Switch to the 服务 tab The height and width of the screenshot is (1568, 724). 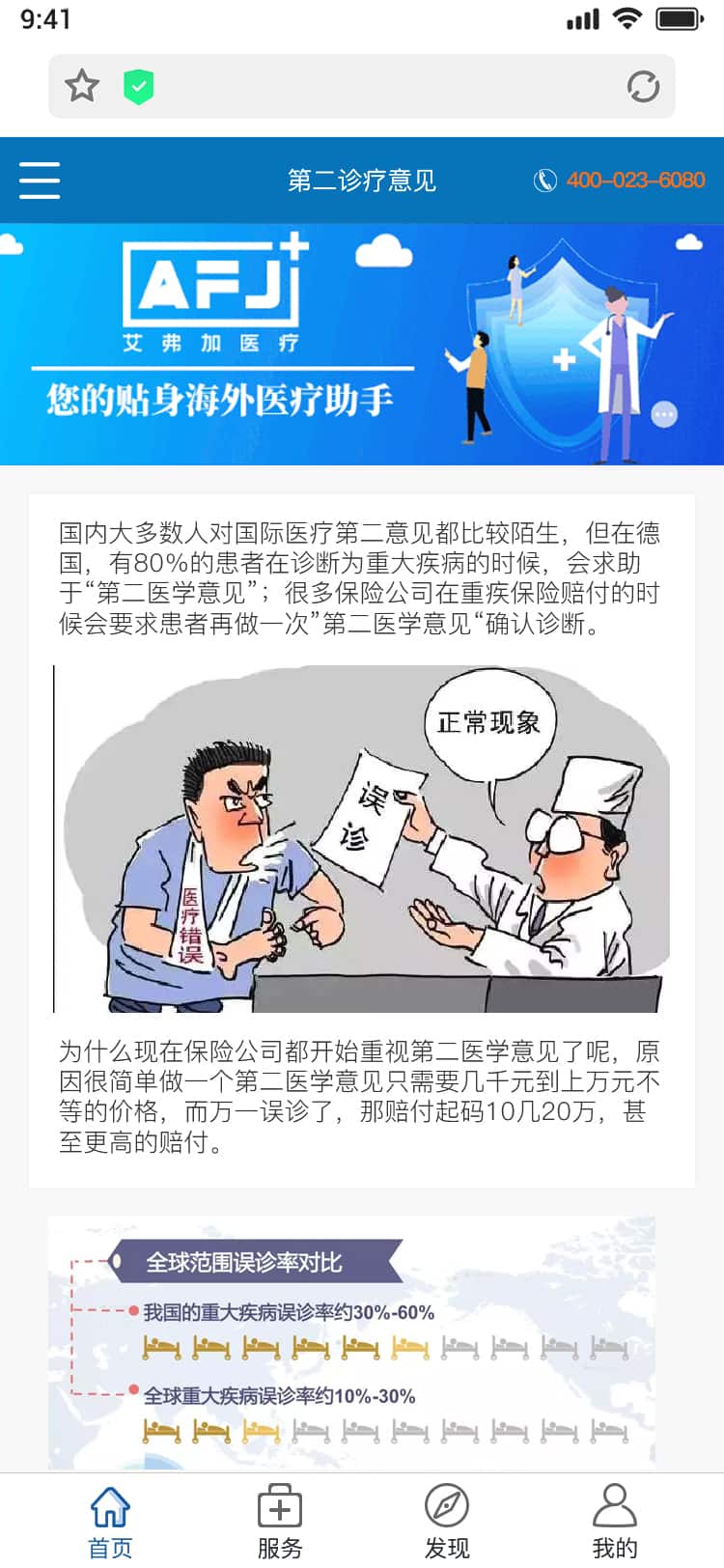coord(280,1522)
